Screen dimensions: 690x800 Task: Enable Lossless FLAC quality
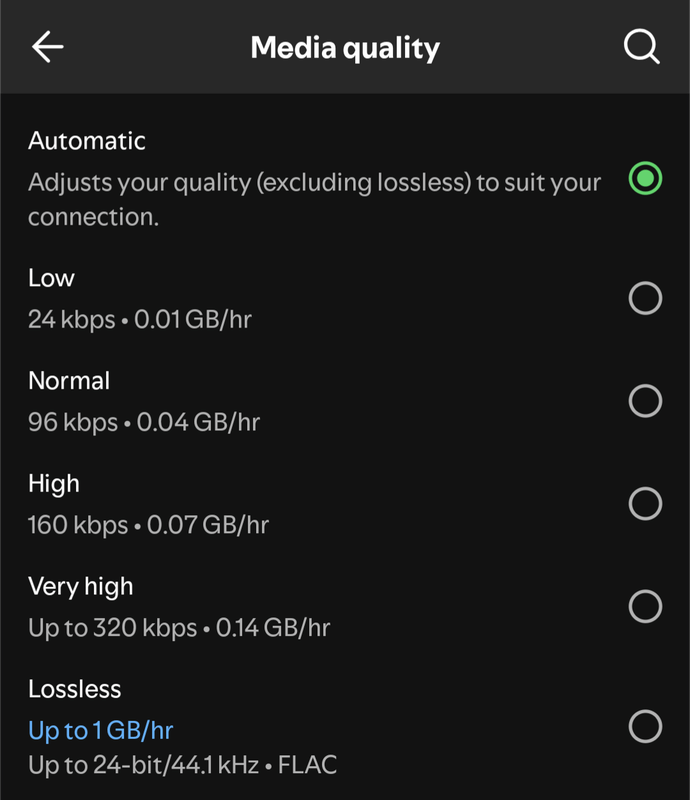(645, 726)
